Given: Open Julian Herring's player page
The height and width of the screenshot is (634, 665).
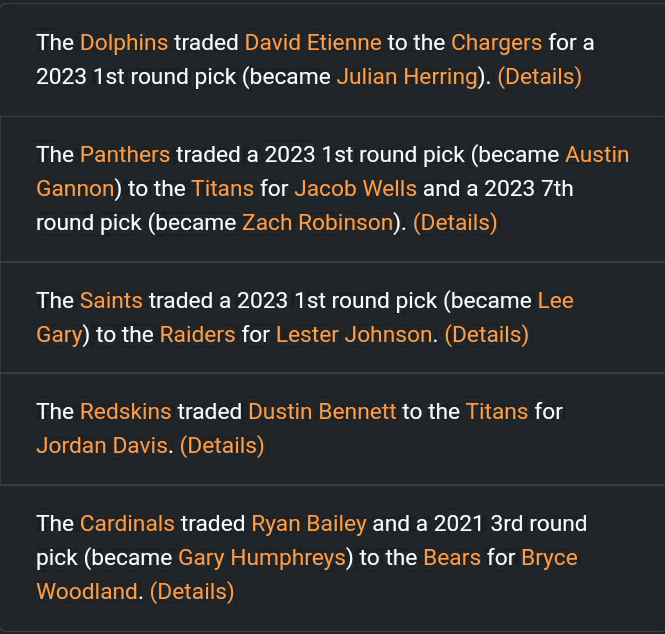Looking at the screenshot, I should coord(407,77).
